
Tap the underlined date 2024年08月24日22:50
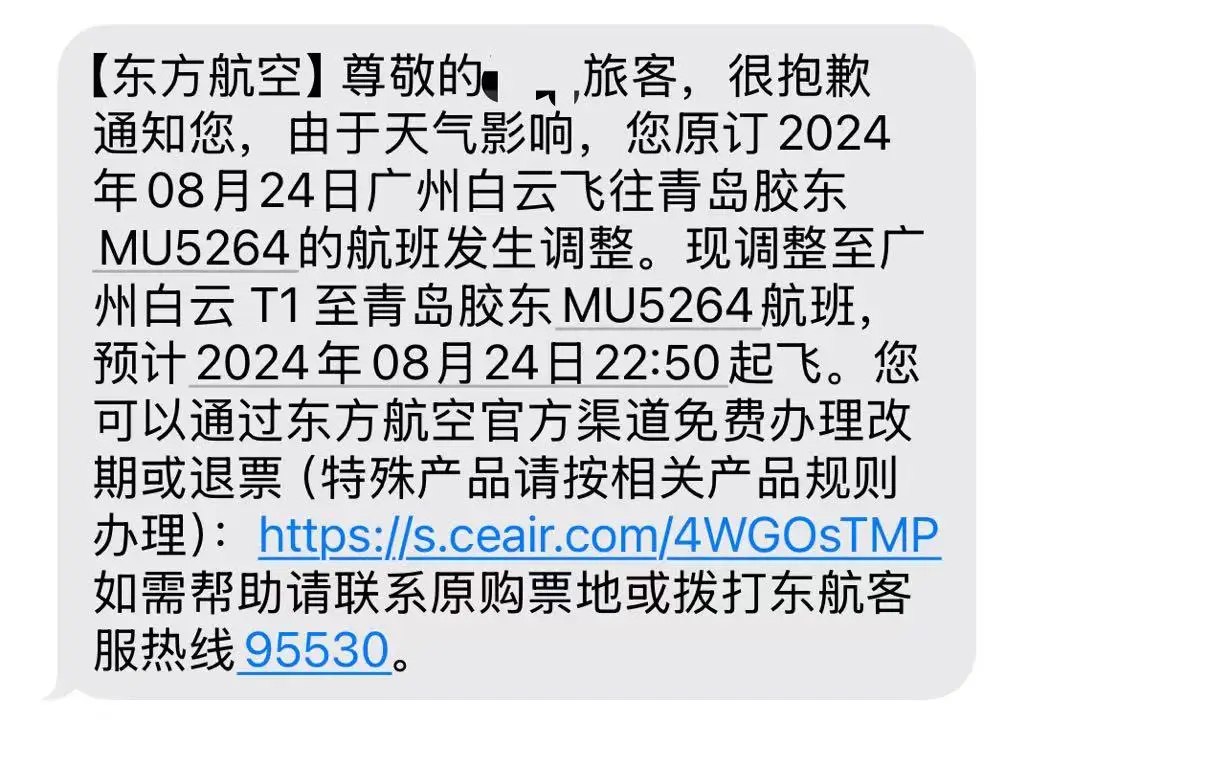(457, 366)
